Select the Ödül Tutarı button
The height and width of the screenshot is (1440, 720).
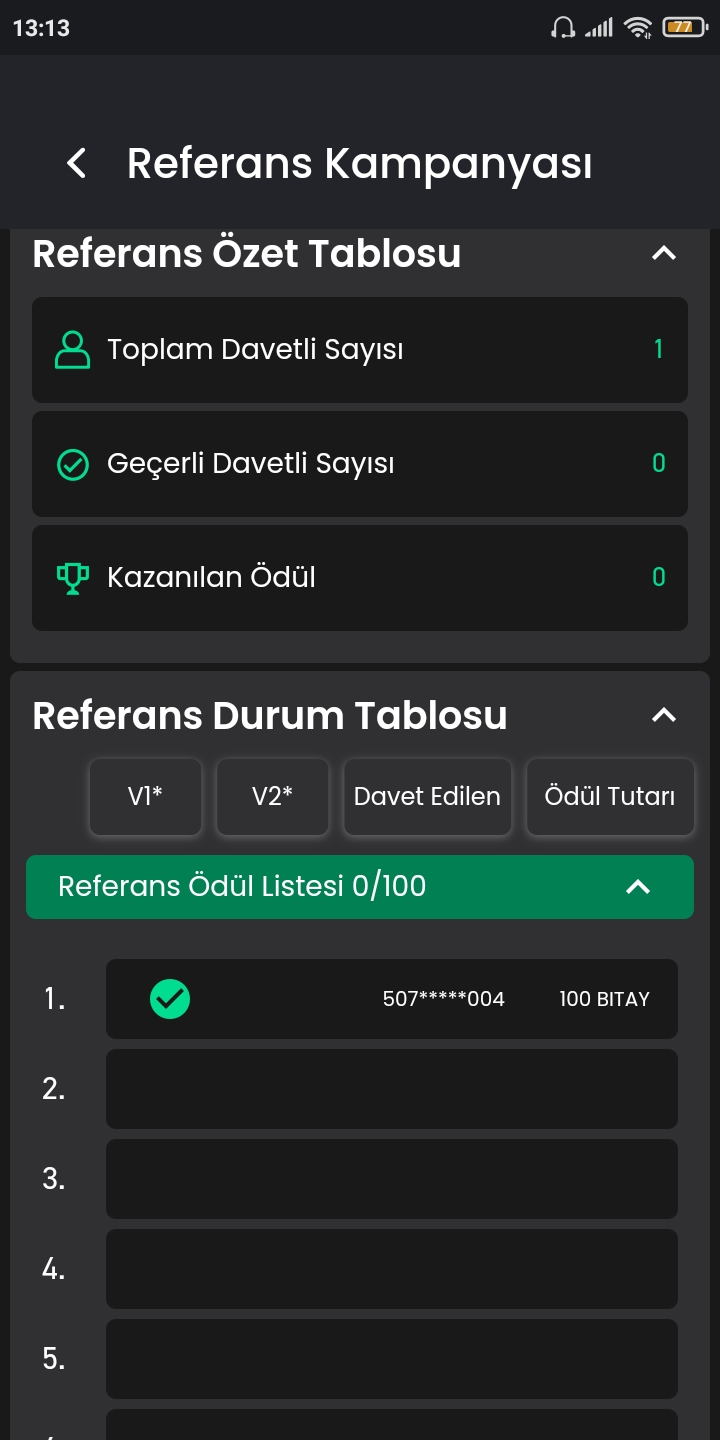[x=610, y=796]
